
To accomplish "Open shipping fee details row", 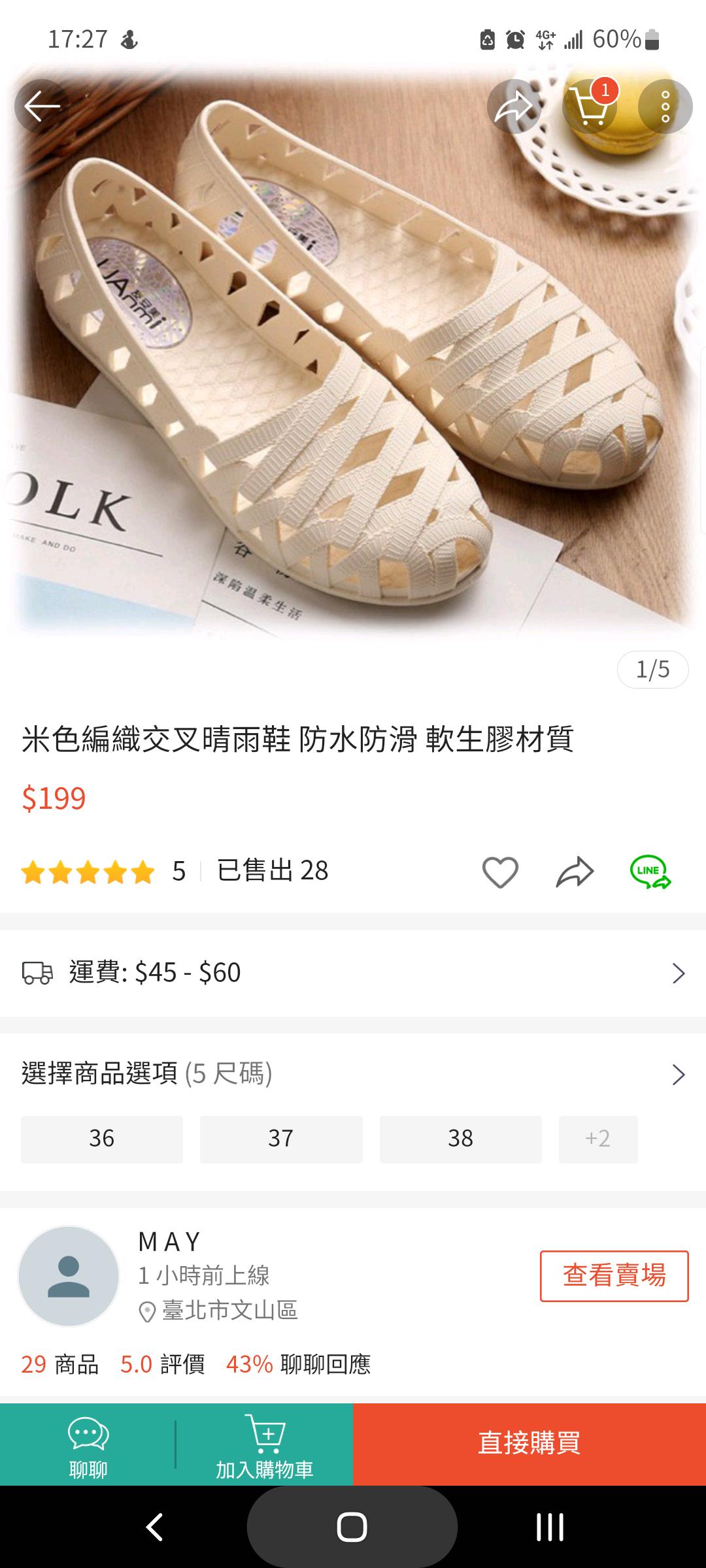I will point(353,973).
